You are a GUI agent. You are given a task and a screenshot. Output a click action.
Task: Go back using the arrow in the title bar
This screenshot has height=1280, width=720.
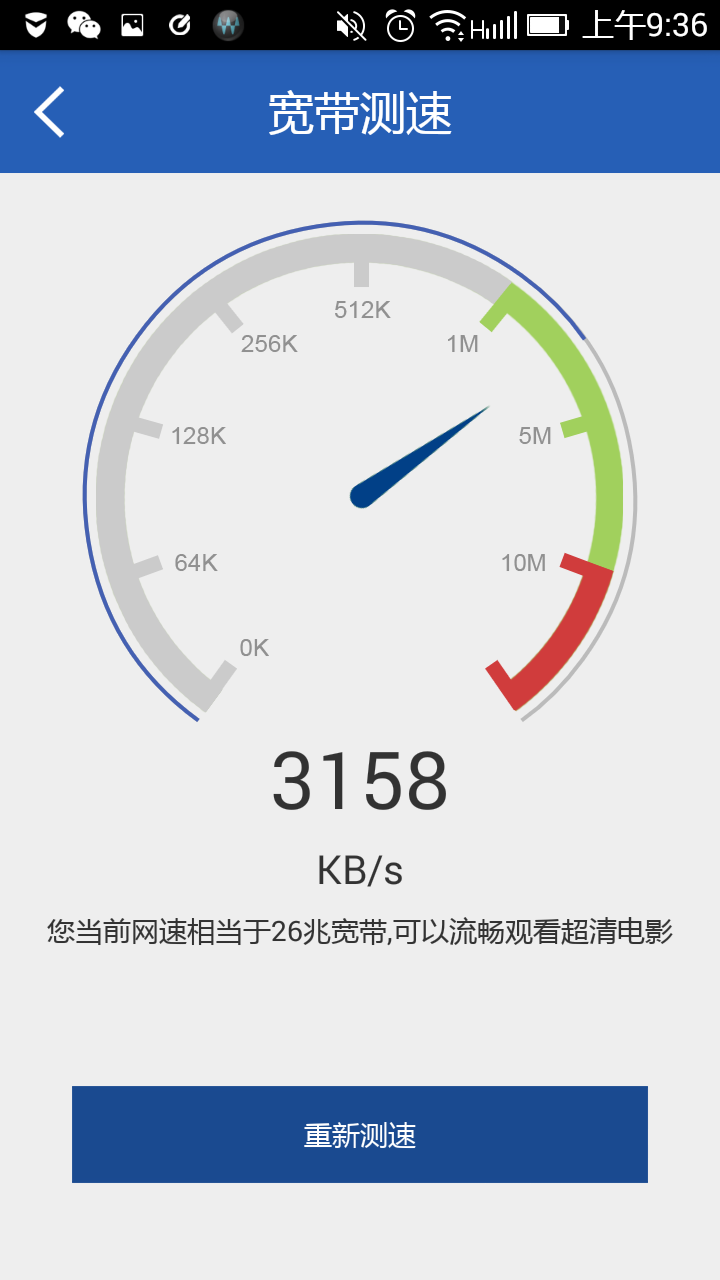[x=48, y=112]
